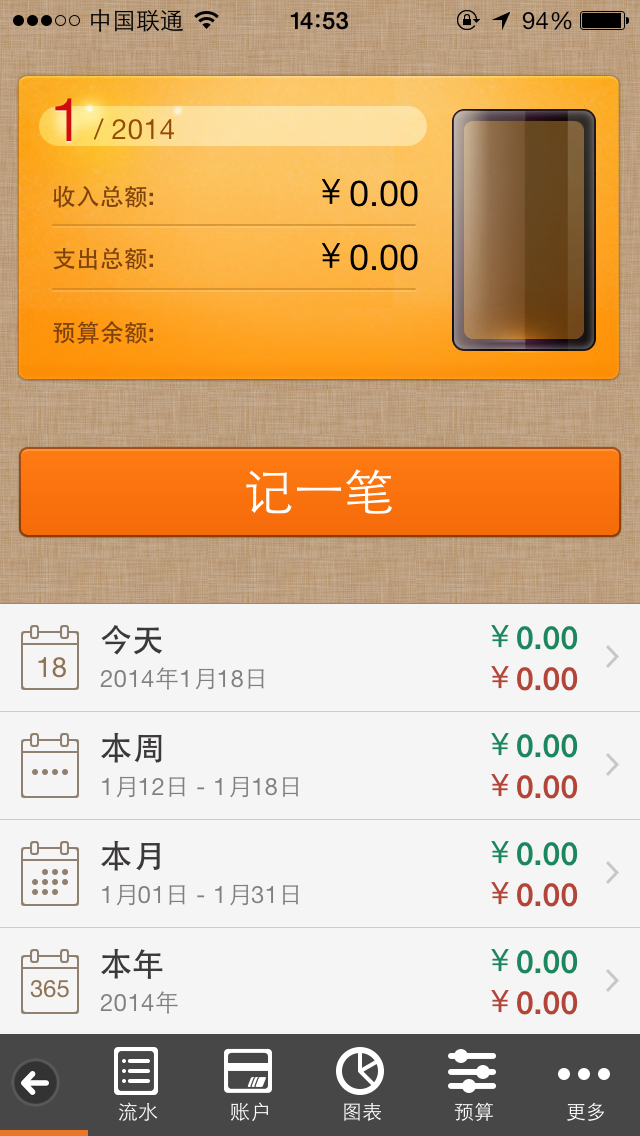Viewport: 640px width, 1136px height.
Task: Switch to the 账户 tab
Action: [249, 1085]
